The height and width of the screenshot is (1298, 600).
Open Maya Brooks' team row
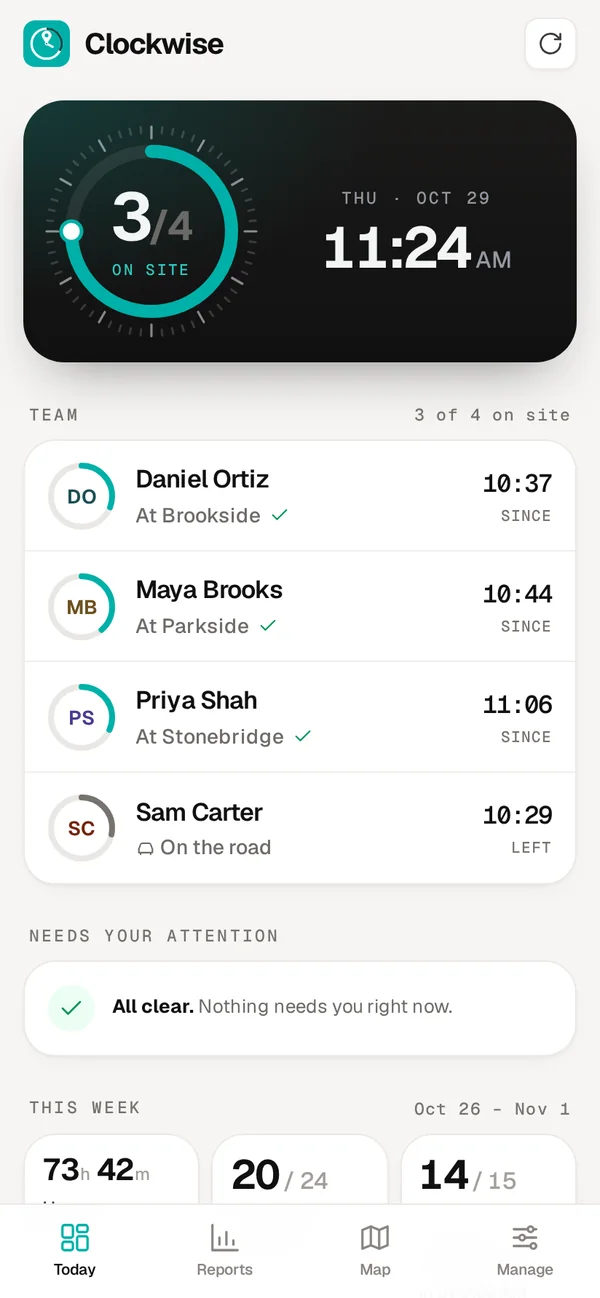(x=300, y=606)
